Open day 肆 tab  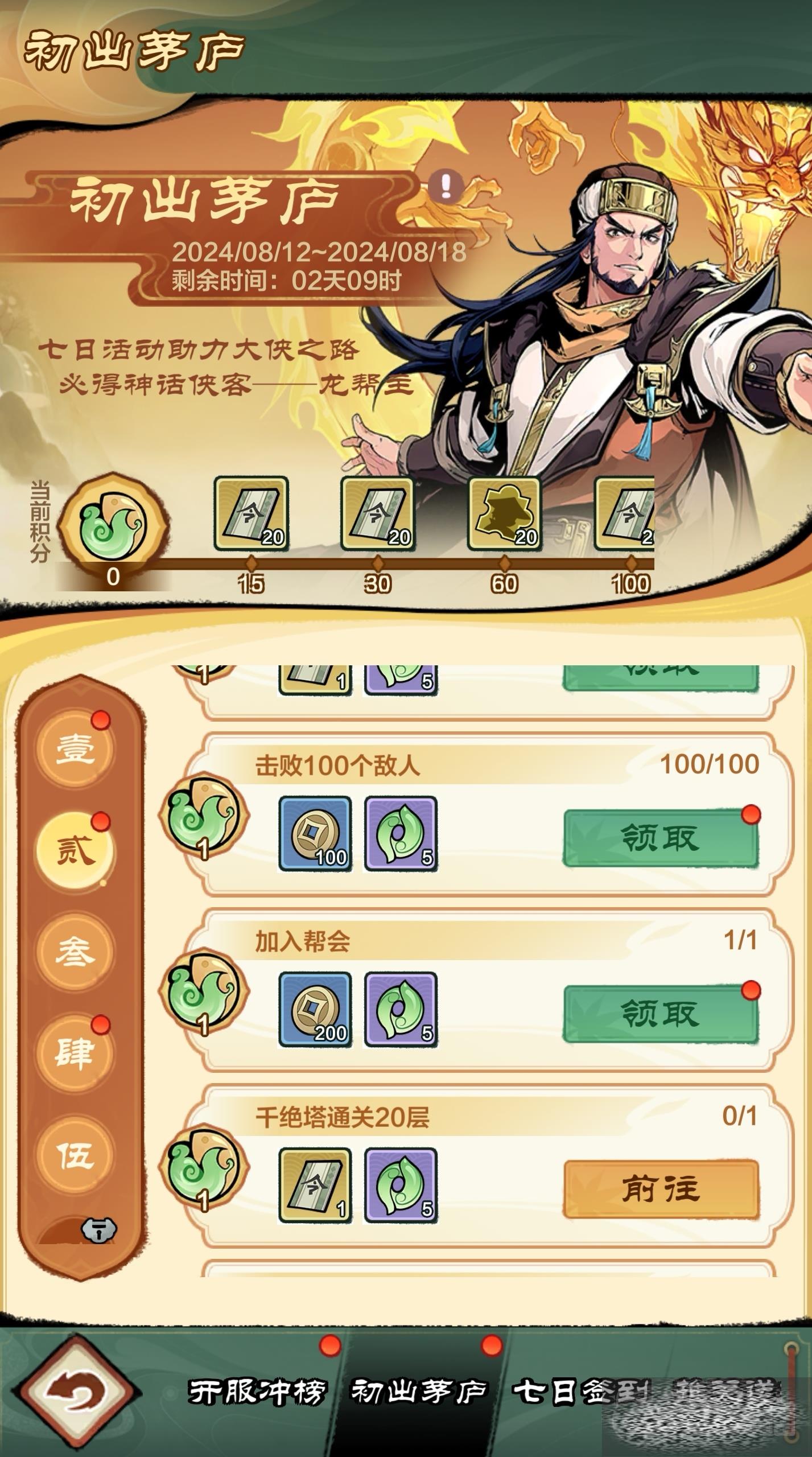[x=75, y=1053]
